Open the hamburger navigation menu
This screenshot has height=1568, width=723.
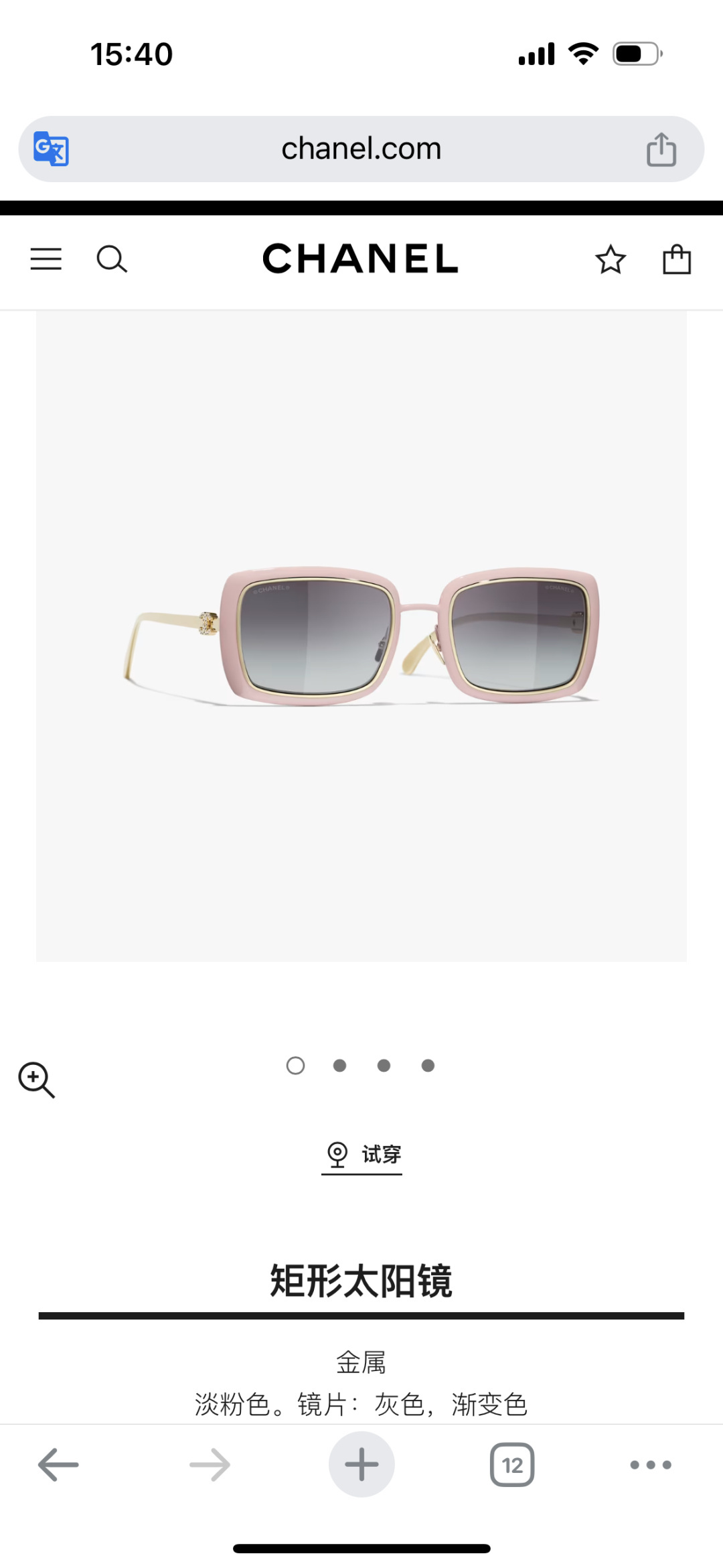pyautogui.click(x=46, y=260)
